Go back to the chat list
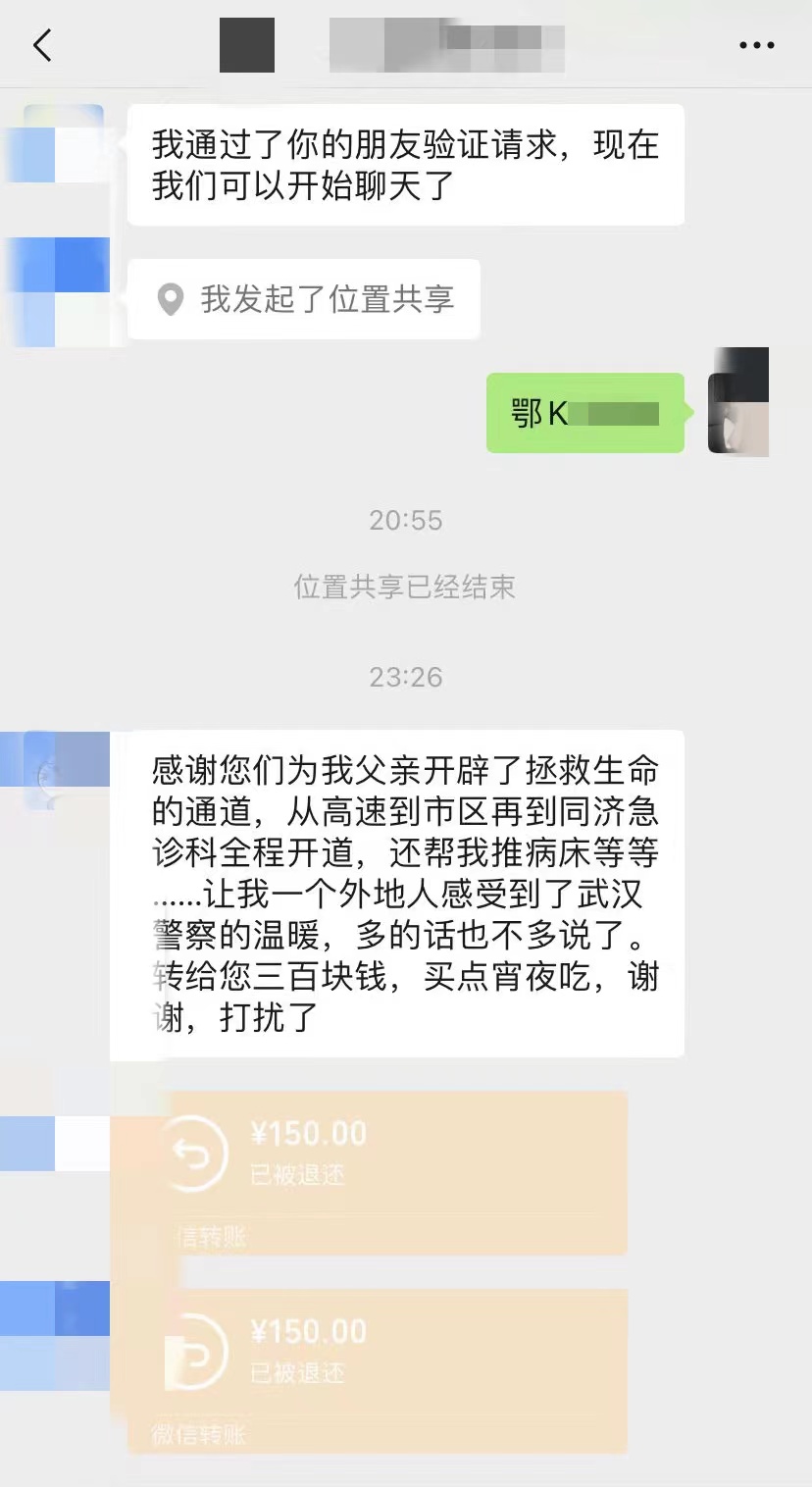 coord(42,45)
